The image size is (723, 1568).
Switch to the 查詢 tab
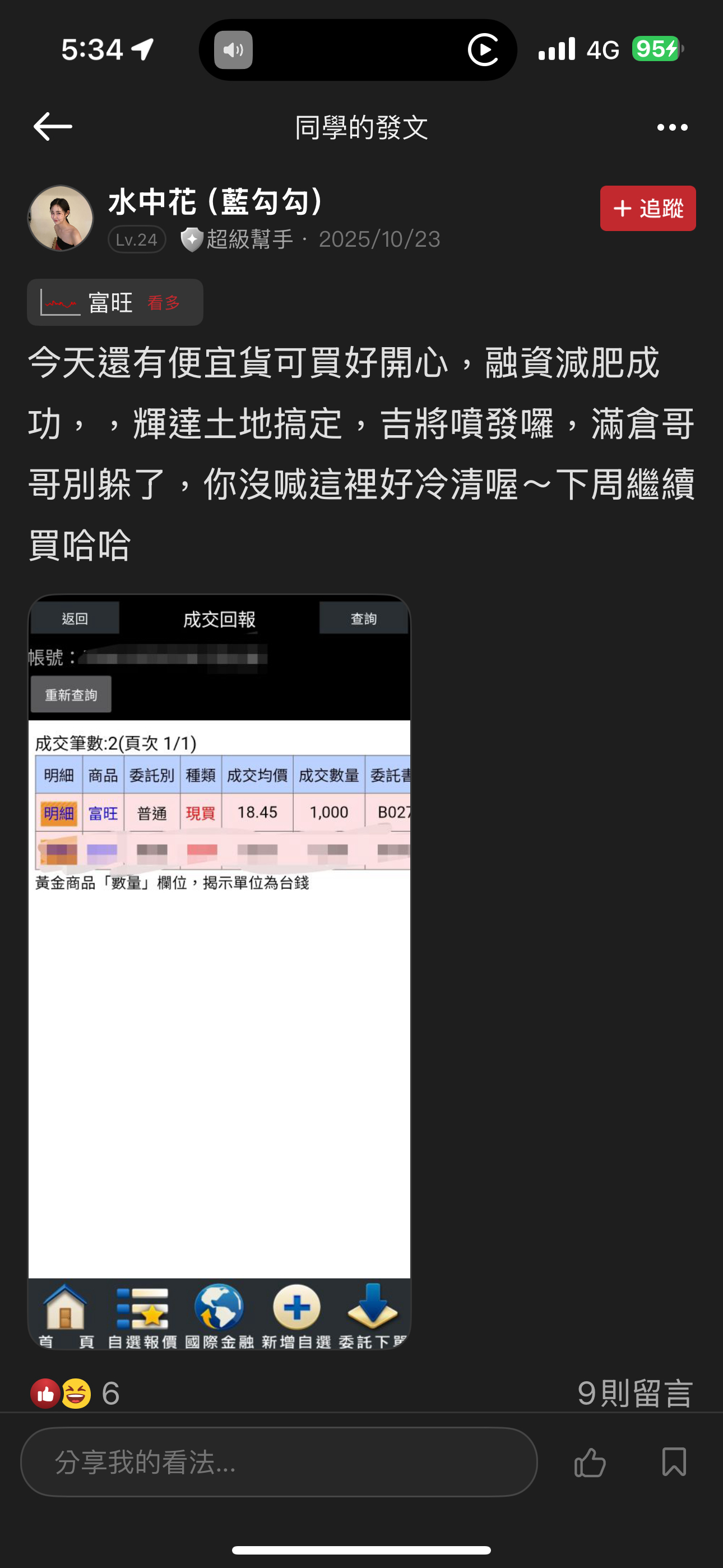363,618
